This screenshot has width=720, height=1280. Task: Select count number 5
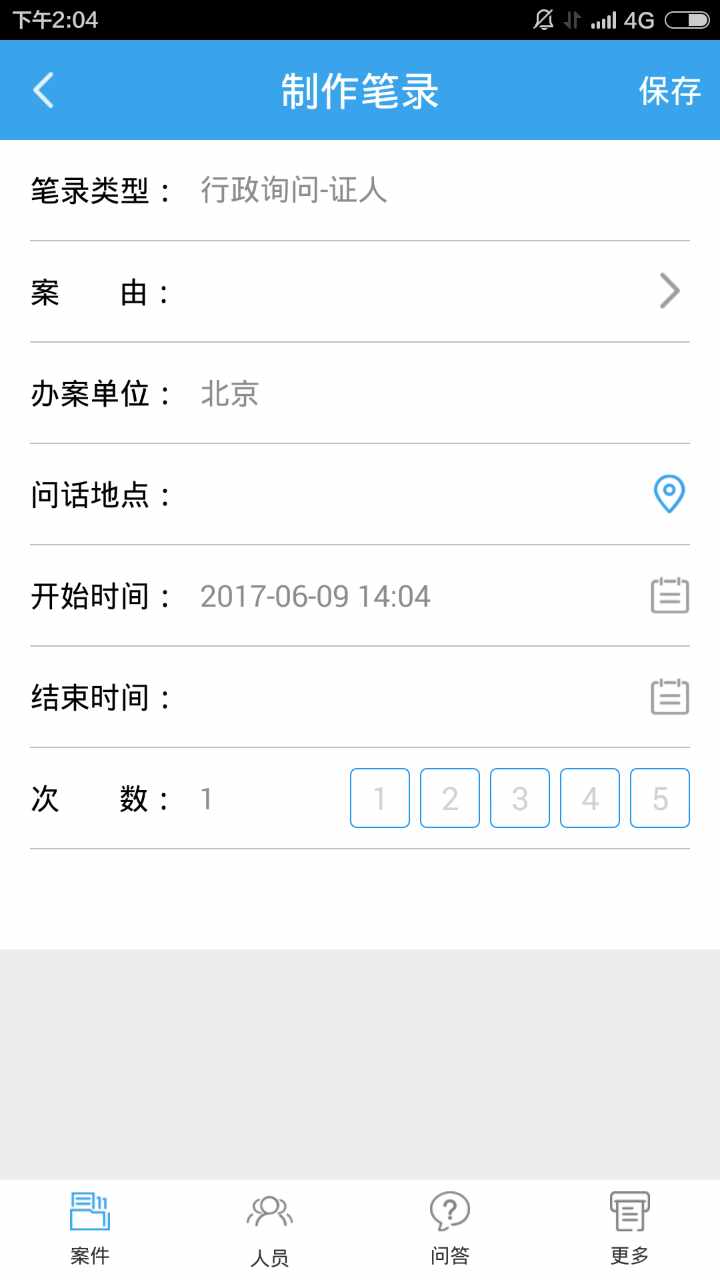tap(660, 798)
